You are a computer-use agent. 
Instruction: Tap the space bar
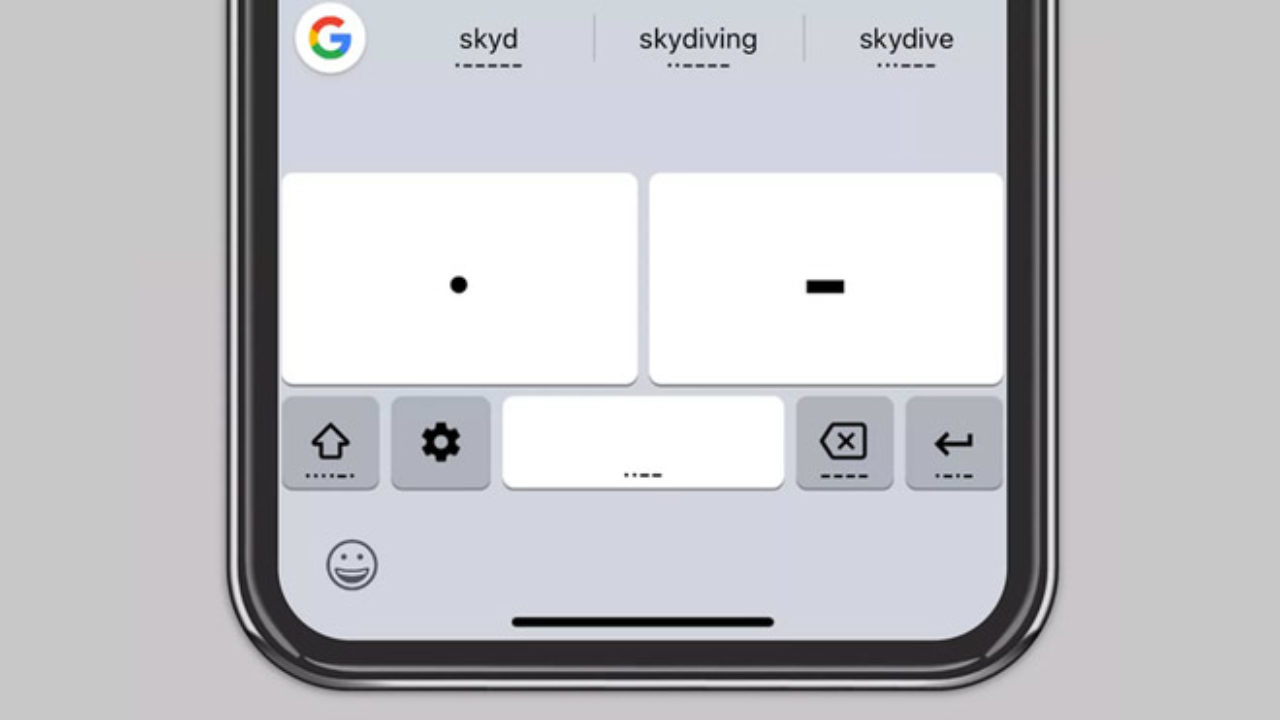(643, 443)
